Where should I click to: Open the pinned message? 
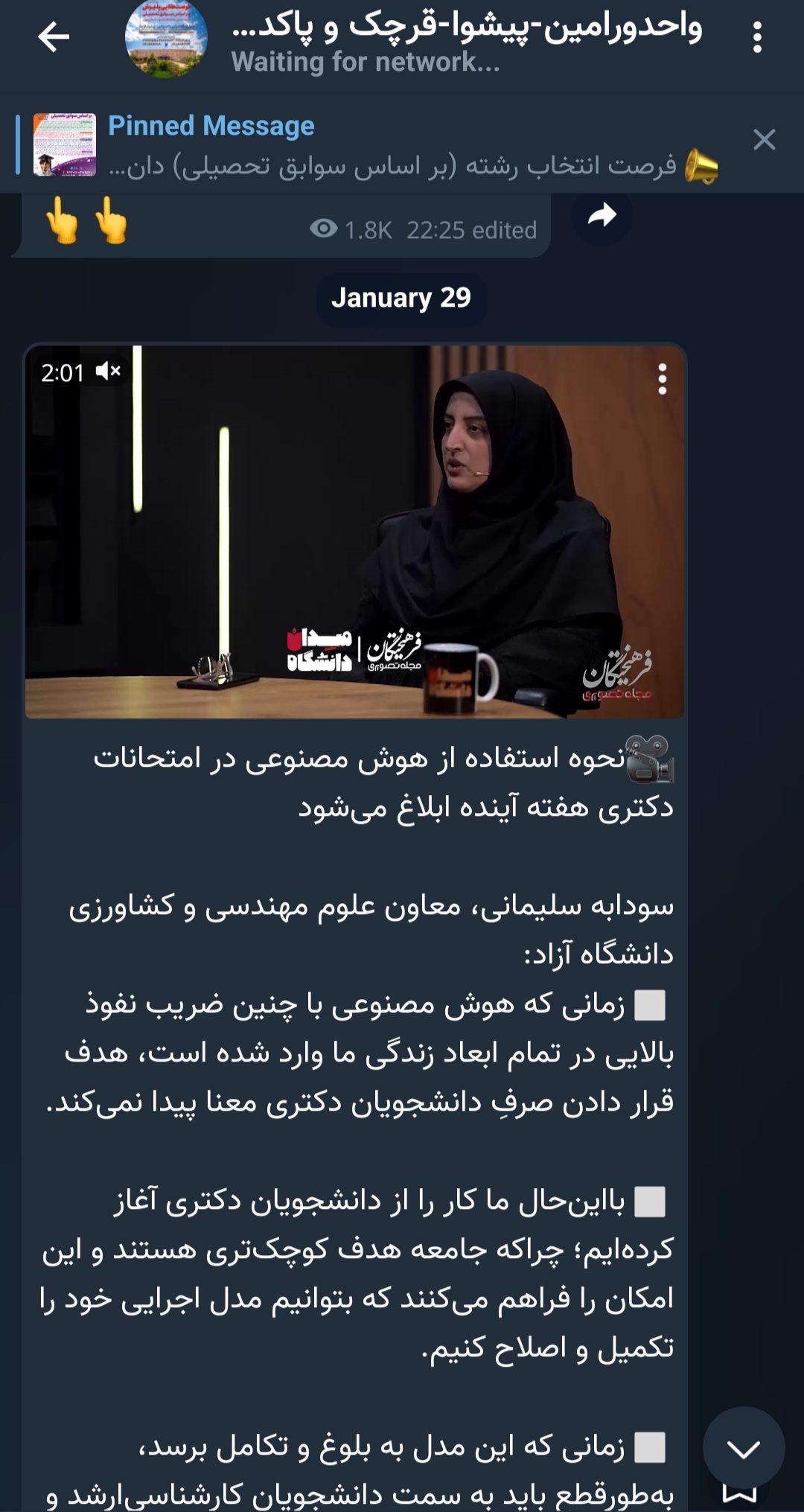(372, 145)
